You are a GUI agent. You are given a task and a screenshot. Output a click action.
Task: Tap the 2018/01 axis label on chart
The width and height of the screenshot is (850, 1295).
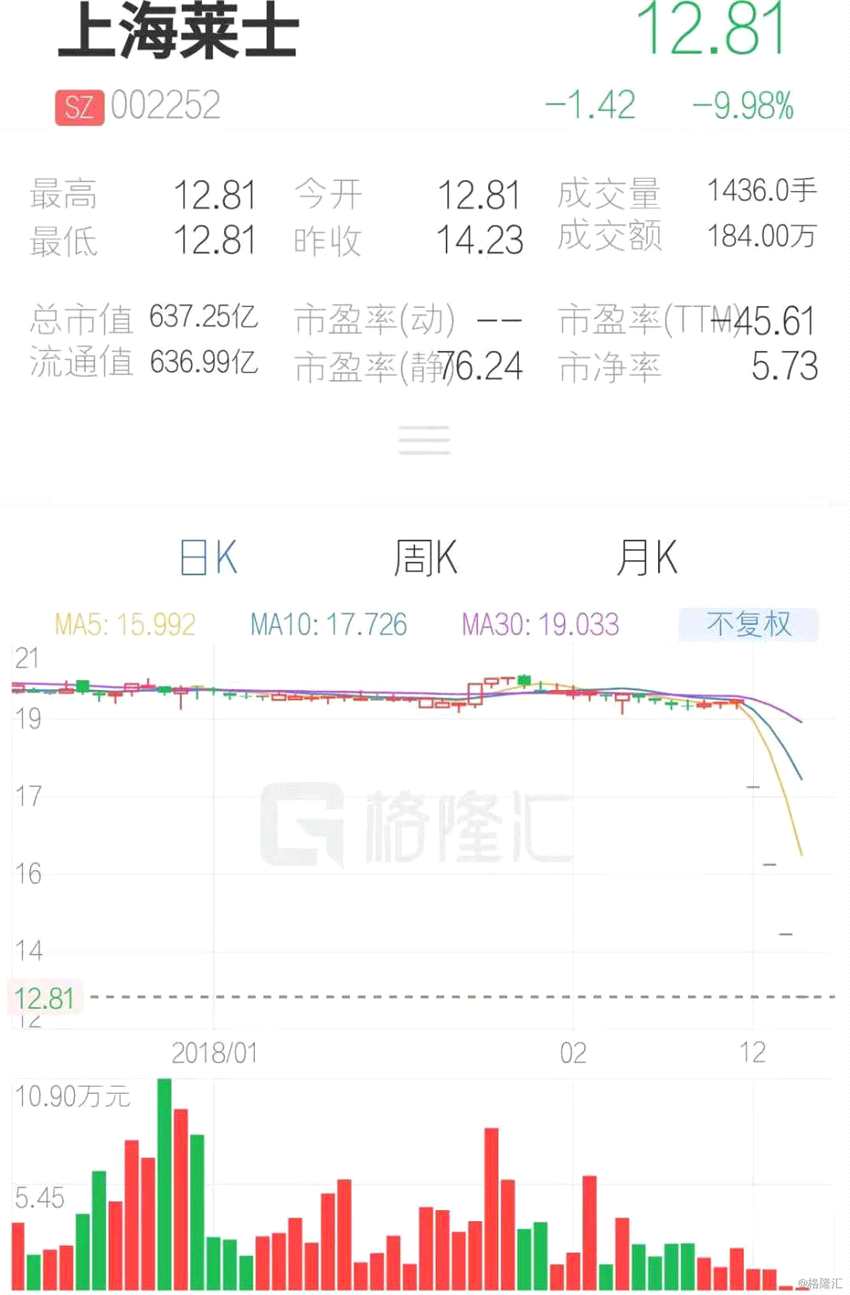(214, 1053)
